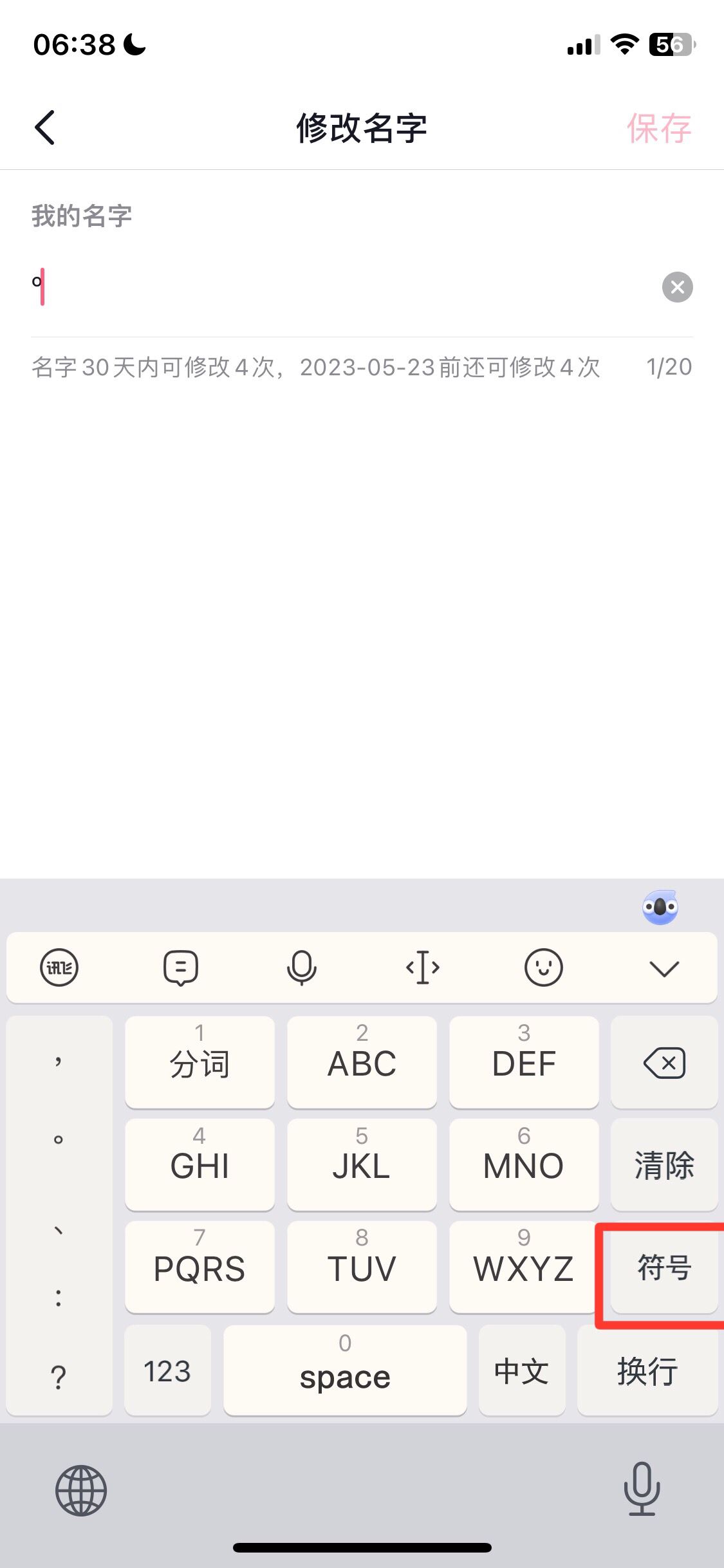Type with the MNO key
This screenshot has width=724, height=1568.
(523, 1164)
